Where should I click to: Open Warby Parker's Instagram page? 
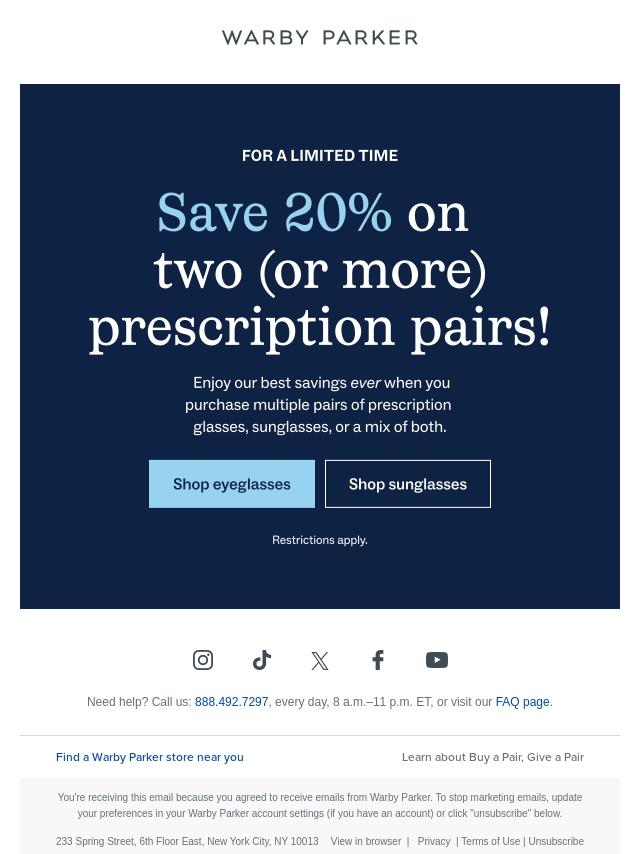[203, 660]
